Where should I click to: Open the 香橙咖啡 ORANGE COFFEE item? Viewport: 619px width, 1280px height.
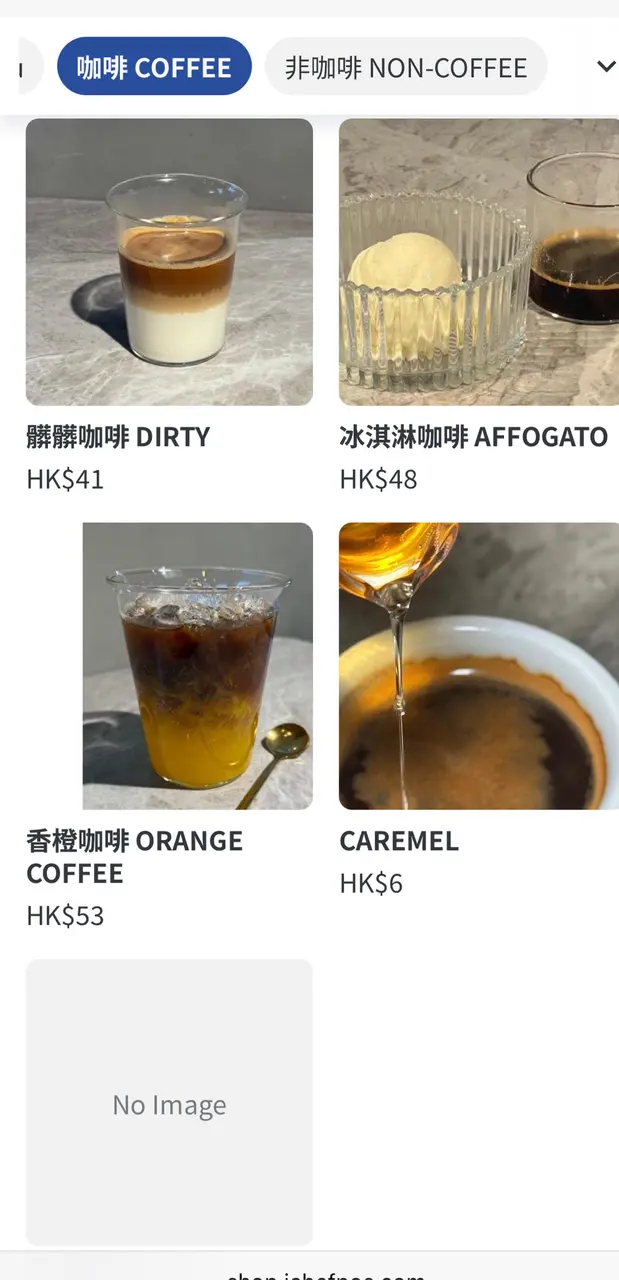tap(169, 666)
